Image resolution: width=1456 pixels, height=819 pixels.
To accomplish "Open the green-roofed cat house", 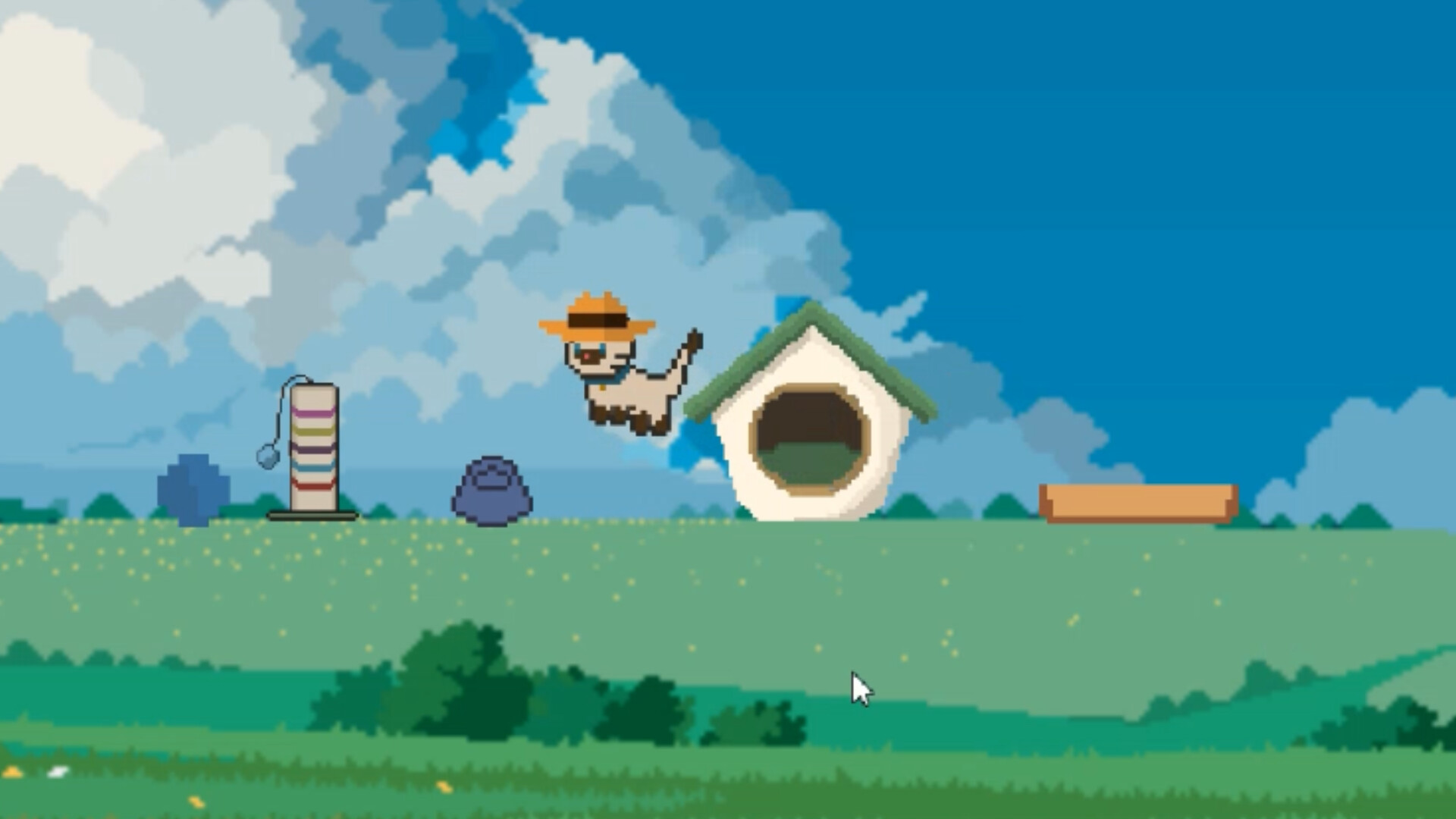I will pyautogui.click(x=810, y=425).
